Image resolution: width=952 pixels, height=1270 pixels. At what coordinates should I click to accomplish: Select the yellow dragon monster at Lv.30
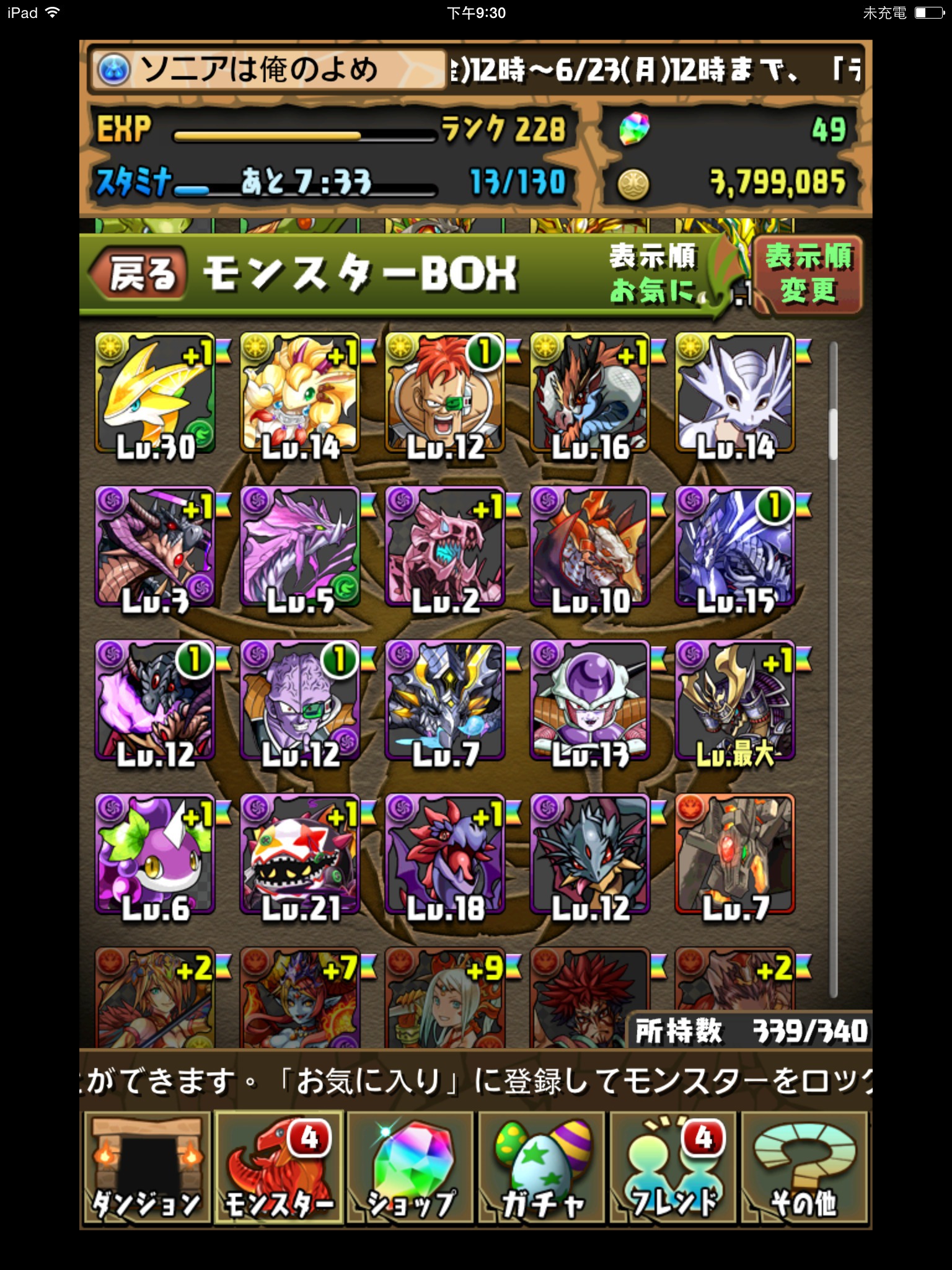click(156, 394)
